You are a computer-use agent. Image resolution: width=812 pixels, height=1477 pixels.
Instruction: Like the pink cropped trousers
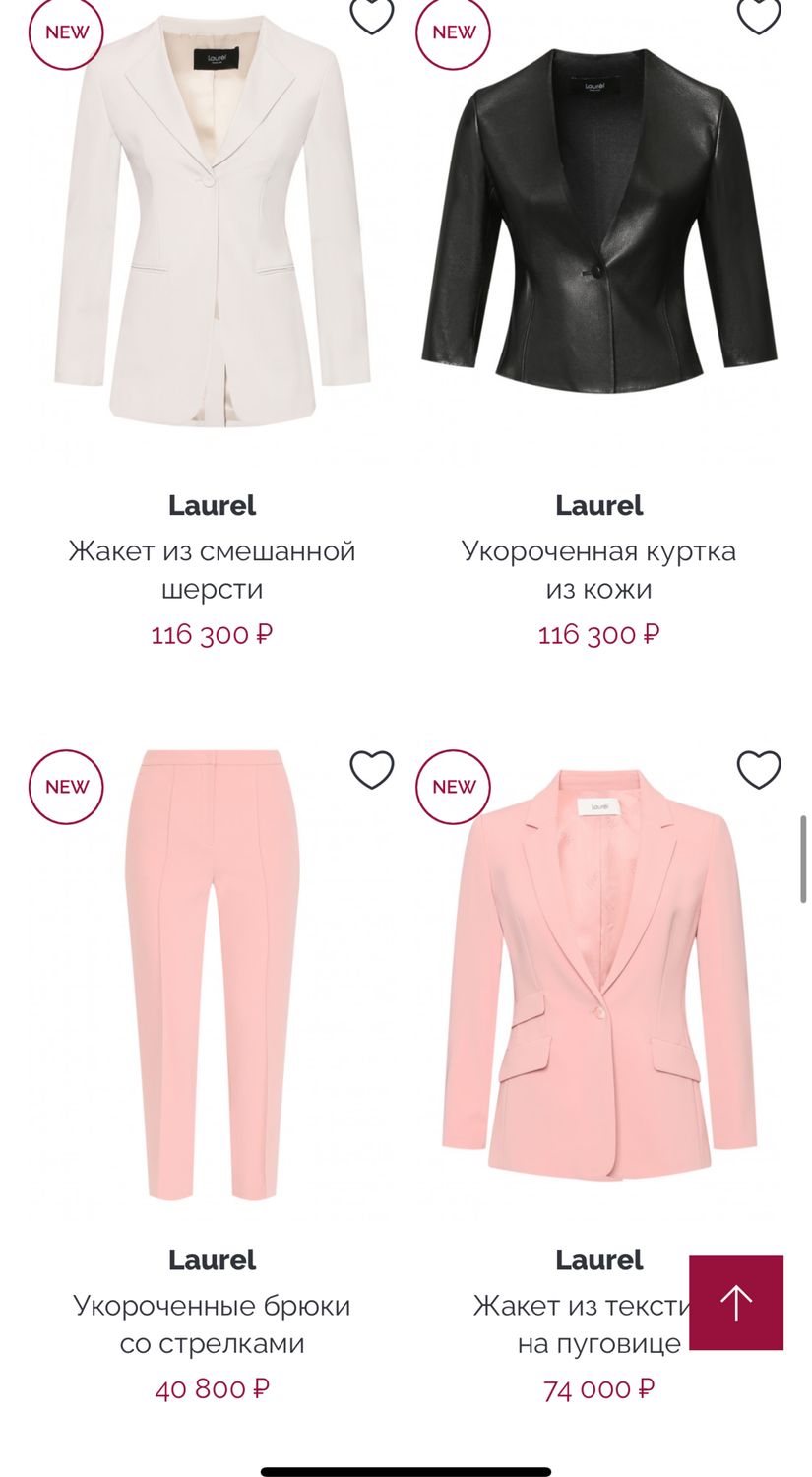coord(372,770)
